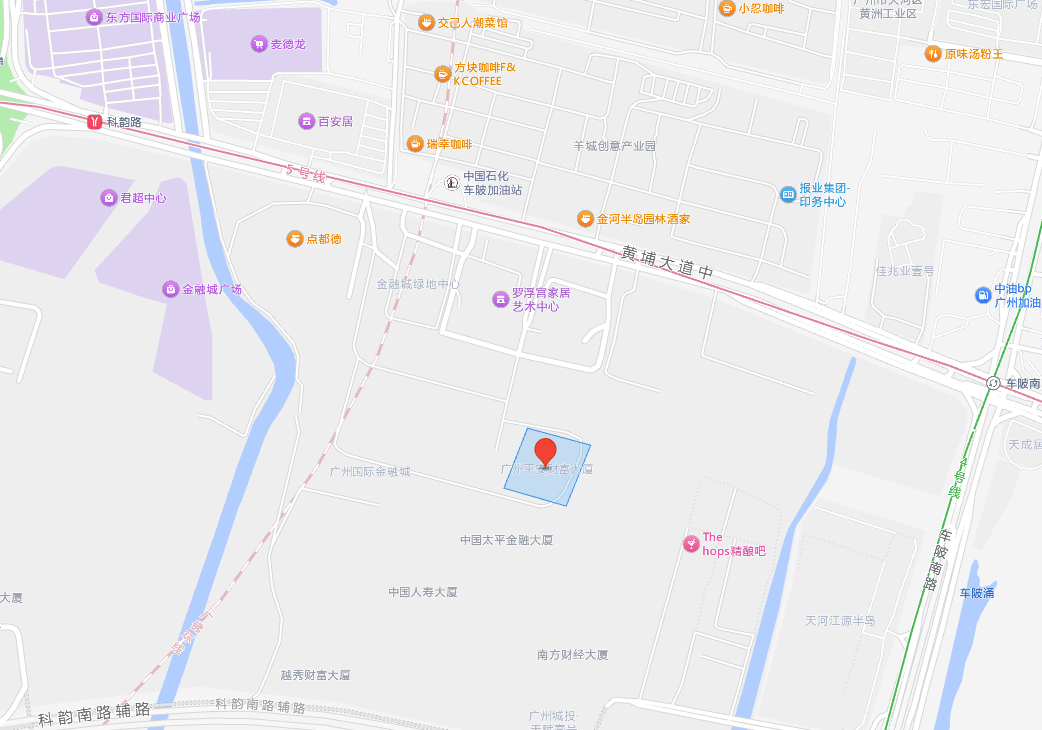Open the 点都德 restaurant marker
The image size is (1042, 730).
tap(294, 239)
